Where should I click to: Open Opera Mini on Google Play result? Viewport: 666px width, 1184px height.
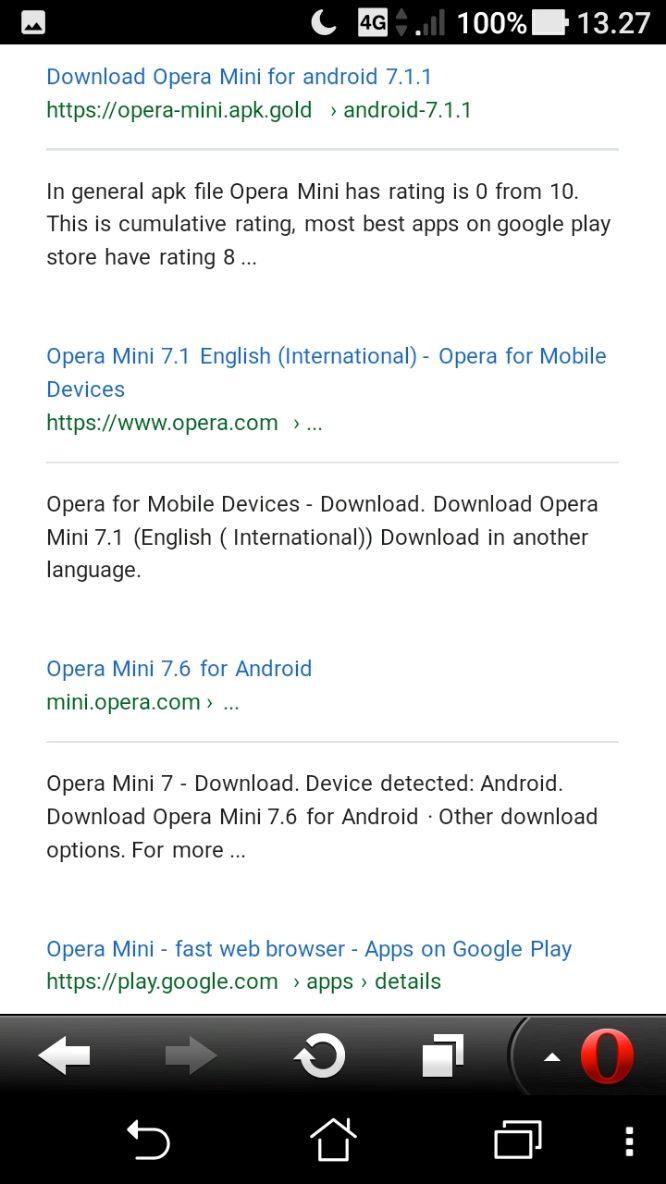(x=309, y=949)
